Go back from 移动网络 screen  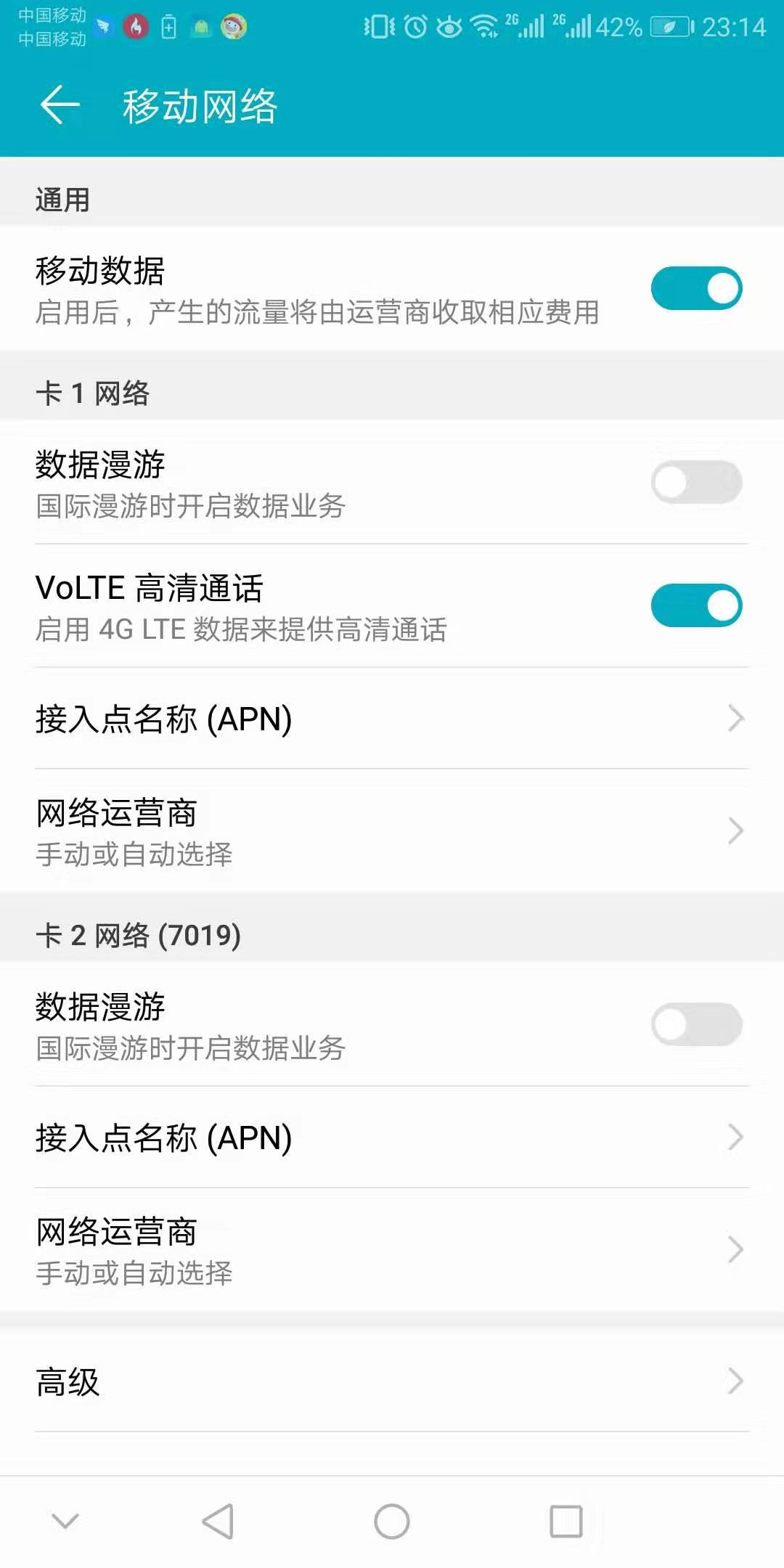tap(60, 106)
